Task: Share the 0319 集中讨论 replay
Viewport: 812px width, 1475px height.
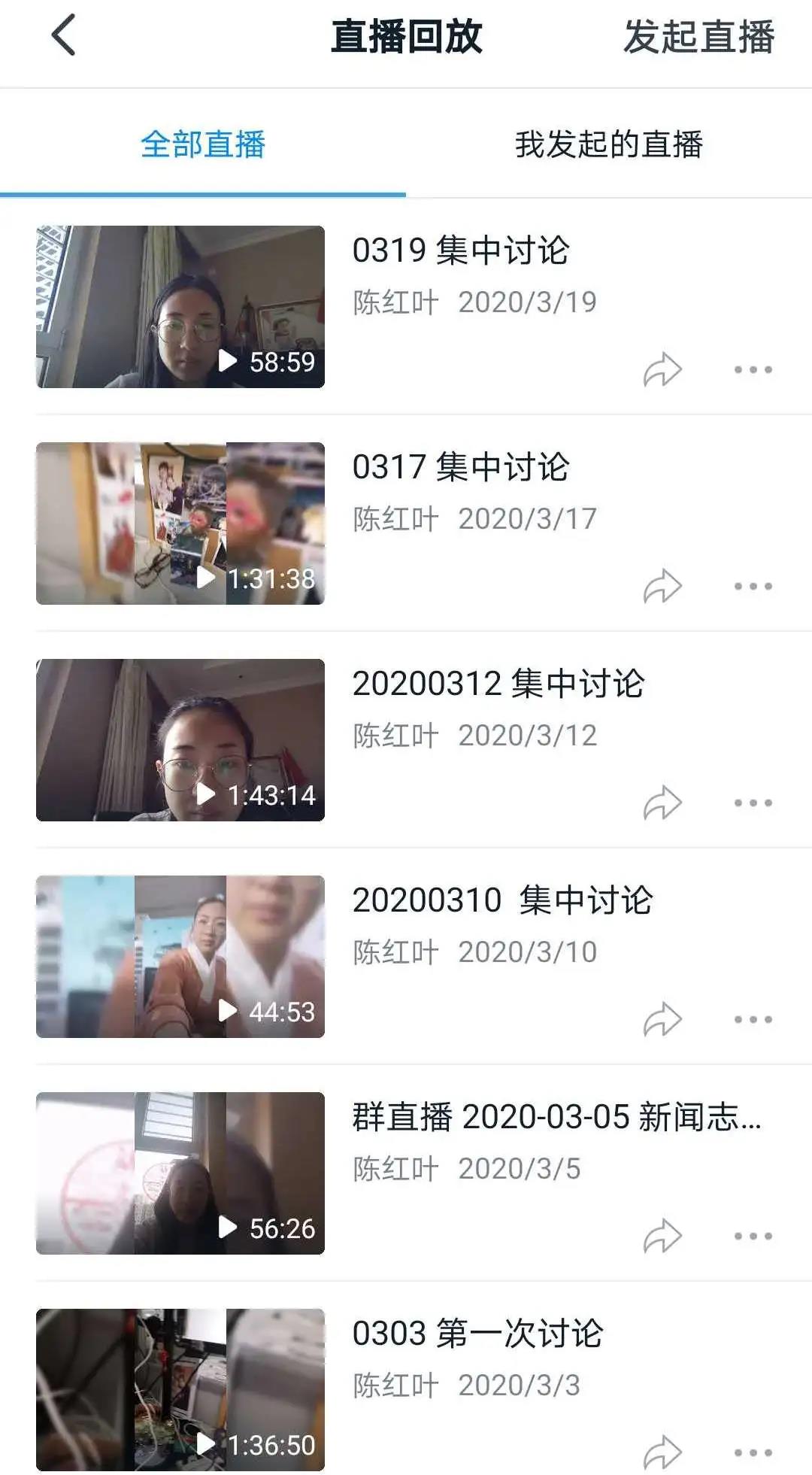Action: coord(662,370)
